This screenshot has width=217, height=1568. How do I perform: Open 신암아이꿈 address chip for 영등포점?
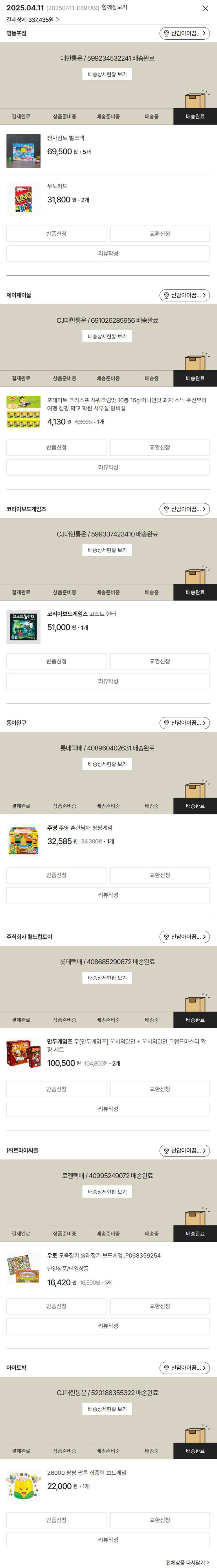[185, 34]
